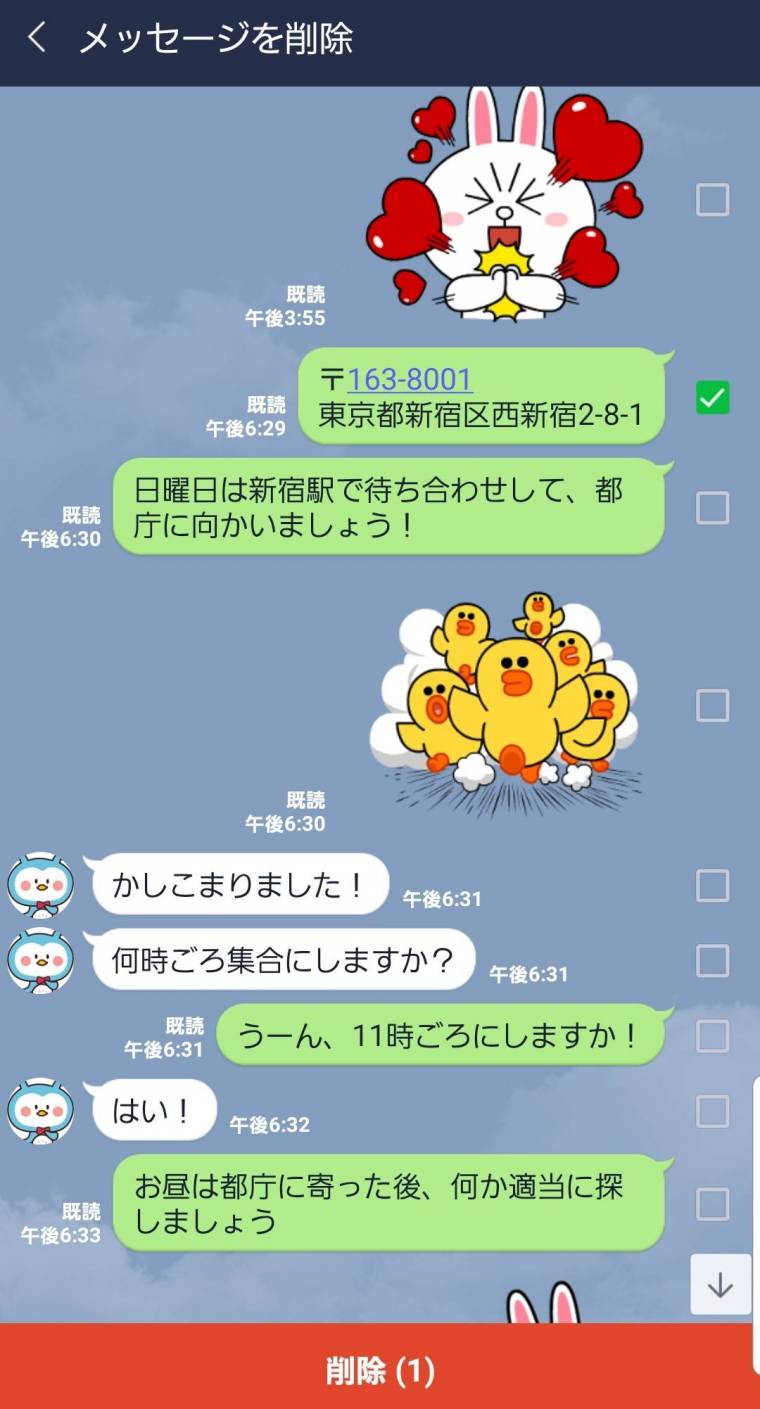760x1409 pixels.
Task: Select the はい！ message checkbox
Action: (x=712, y=1110)
